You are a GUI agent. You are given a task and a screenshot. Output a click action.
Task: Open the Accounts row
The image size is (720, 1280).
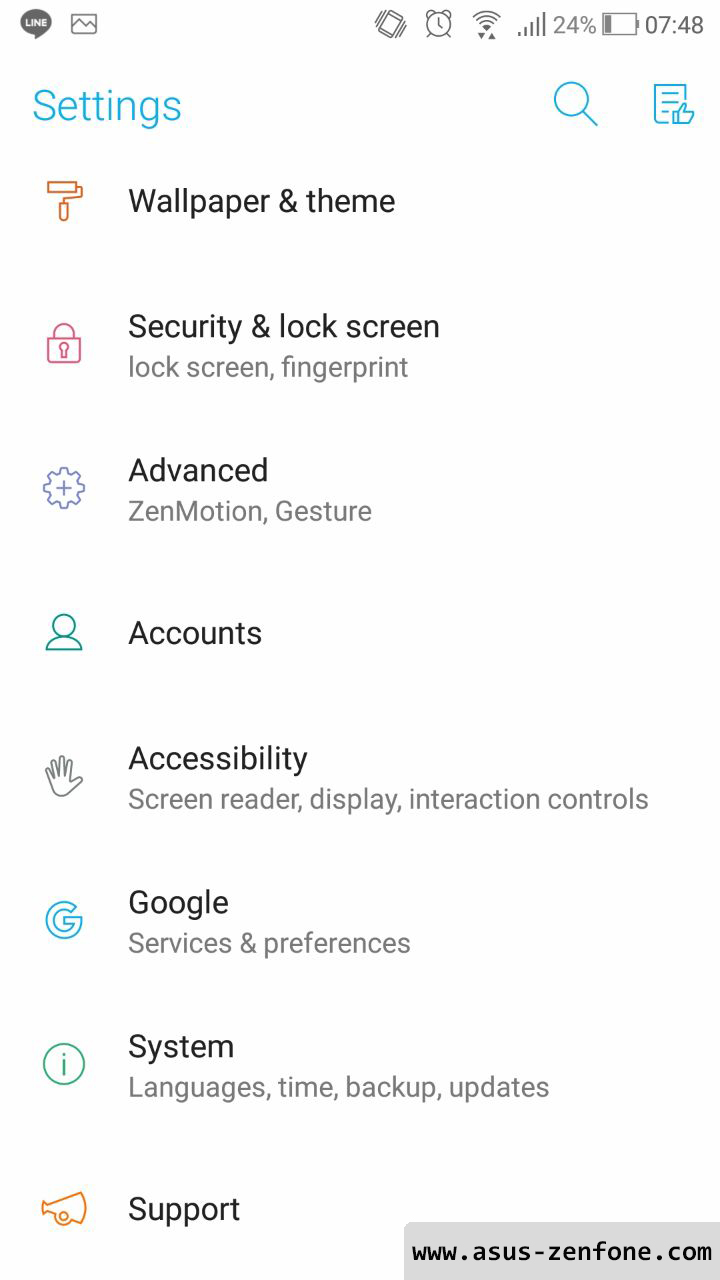(360, 633)
